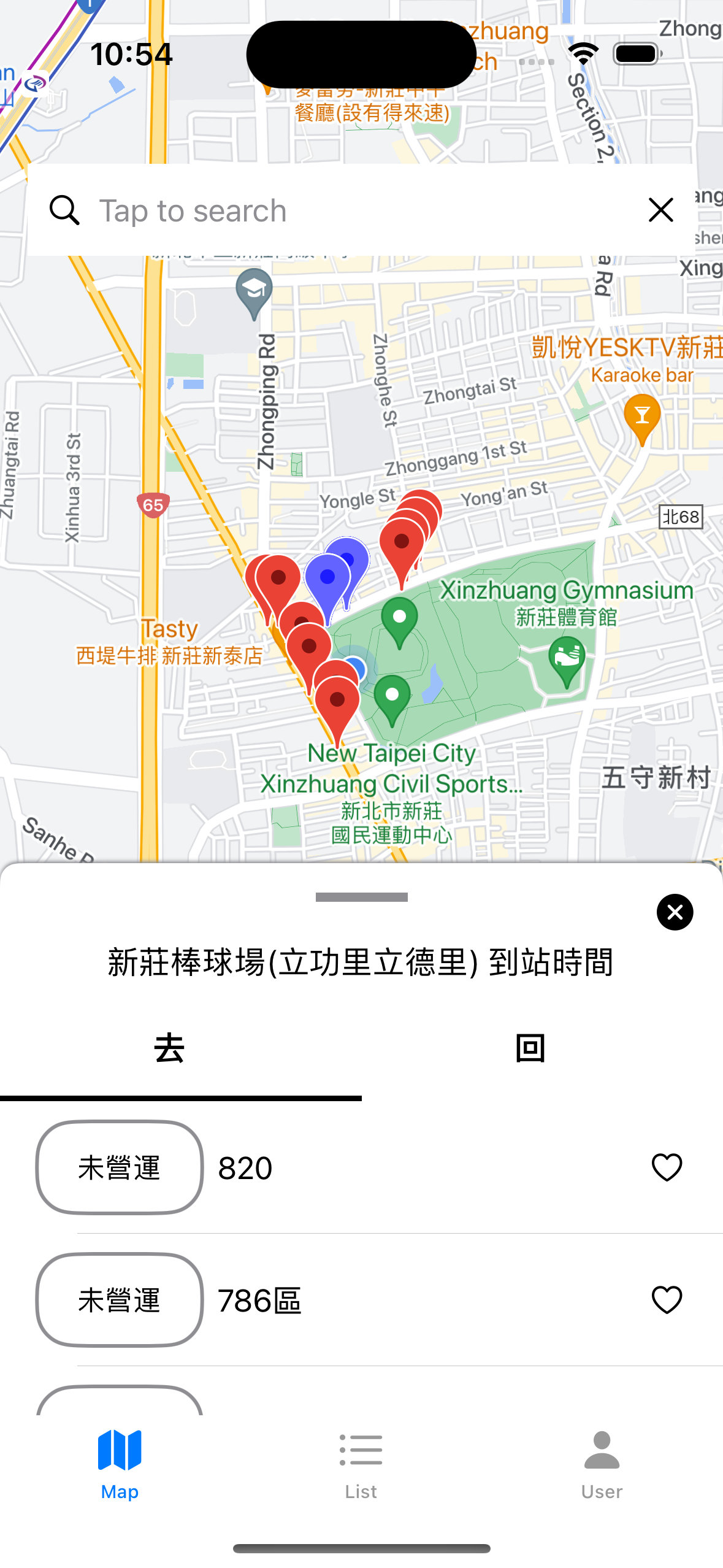
Task: Switch to the 去 direction tab
Action: [x=170, y=1048]
